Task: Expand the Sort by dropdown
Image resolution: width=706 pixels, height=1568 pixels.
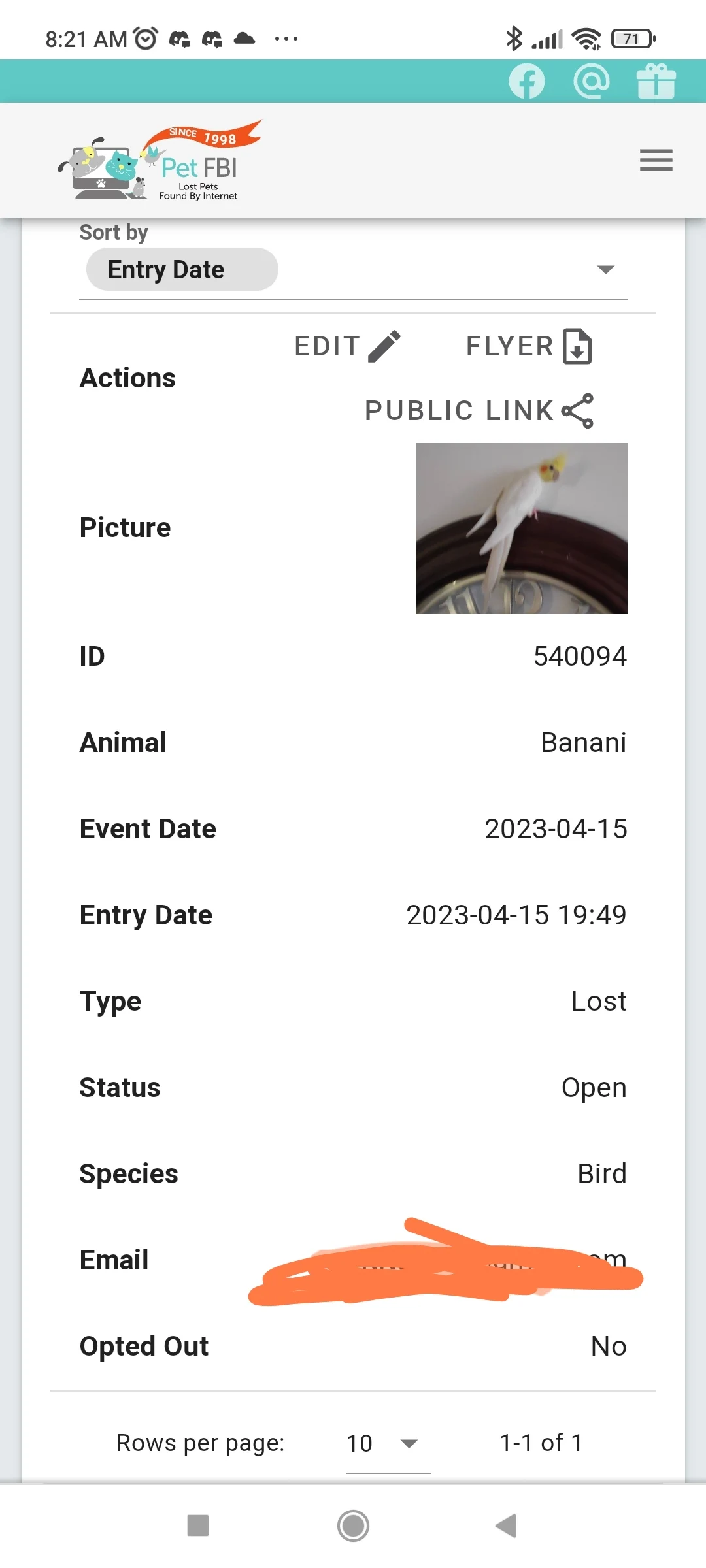Action: pyautogui.click(x=605, y=270)
